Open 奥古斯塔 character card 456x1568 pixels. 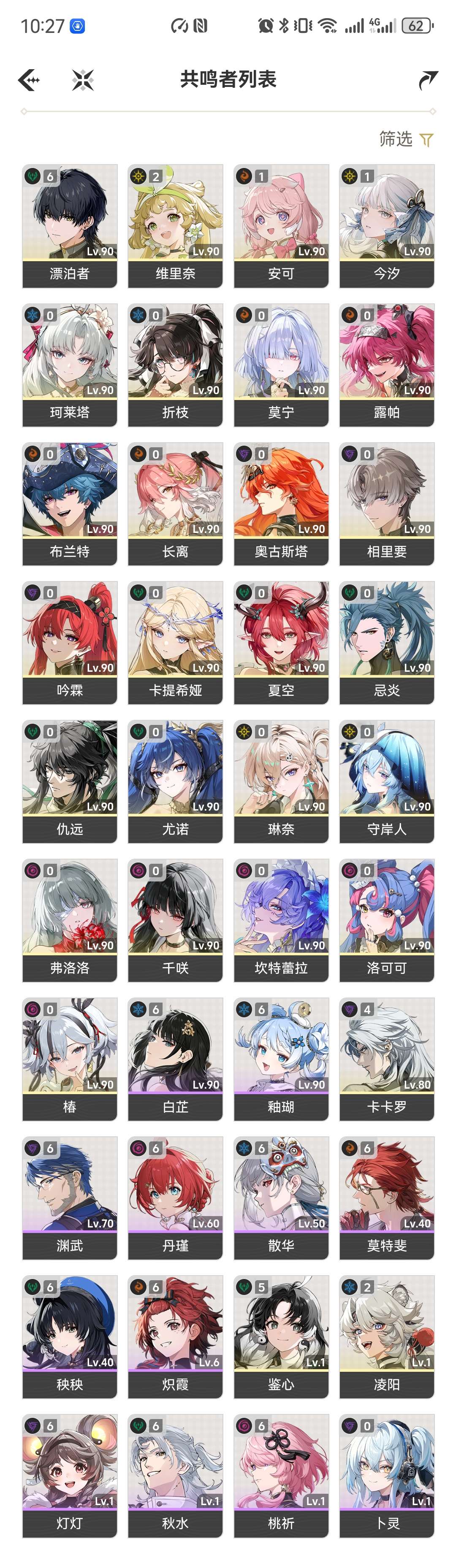click(x=281, y=503)
